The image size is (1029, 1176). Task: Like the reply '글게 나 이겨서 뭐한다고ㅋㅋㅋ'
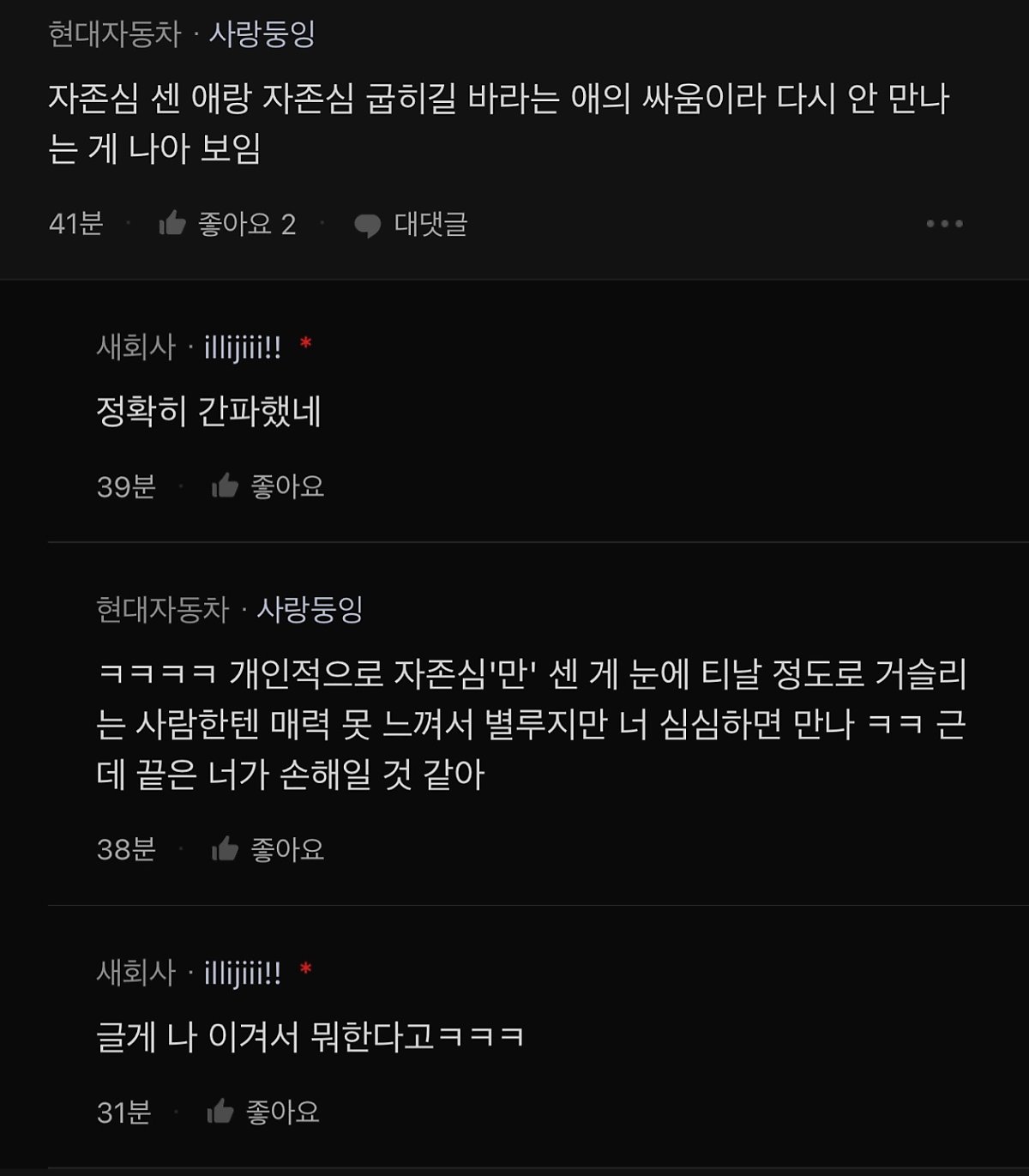pyautogui.click(x=263, y=1112)
